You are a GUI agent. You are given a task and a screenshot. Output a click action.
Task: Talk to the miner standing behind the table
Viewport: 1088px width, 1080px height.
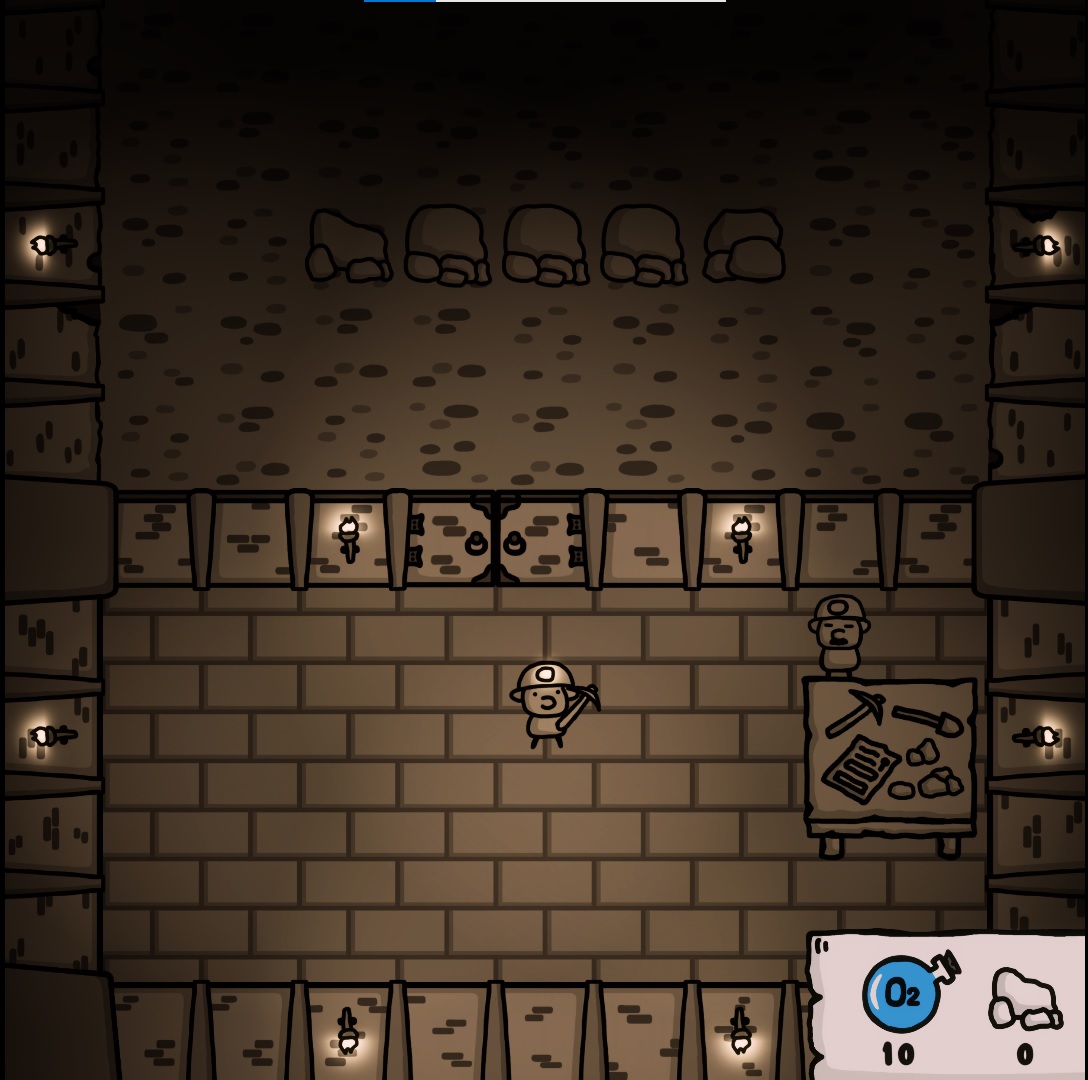coord(838,634)
